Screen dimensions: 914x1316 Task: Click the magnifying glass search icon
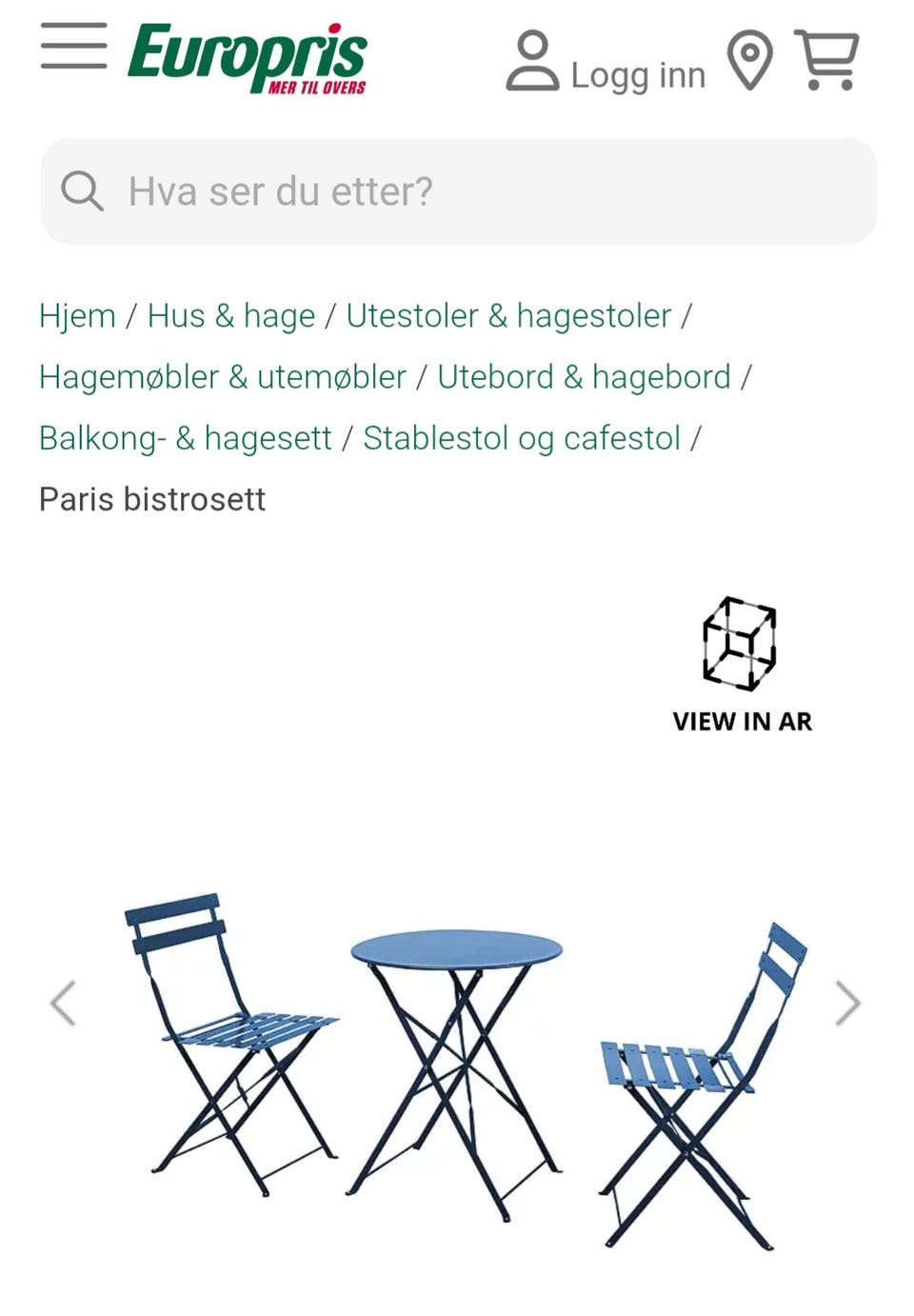tap(84, 191)
